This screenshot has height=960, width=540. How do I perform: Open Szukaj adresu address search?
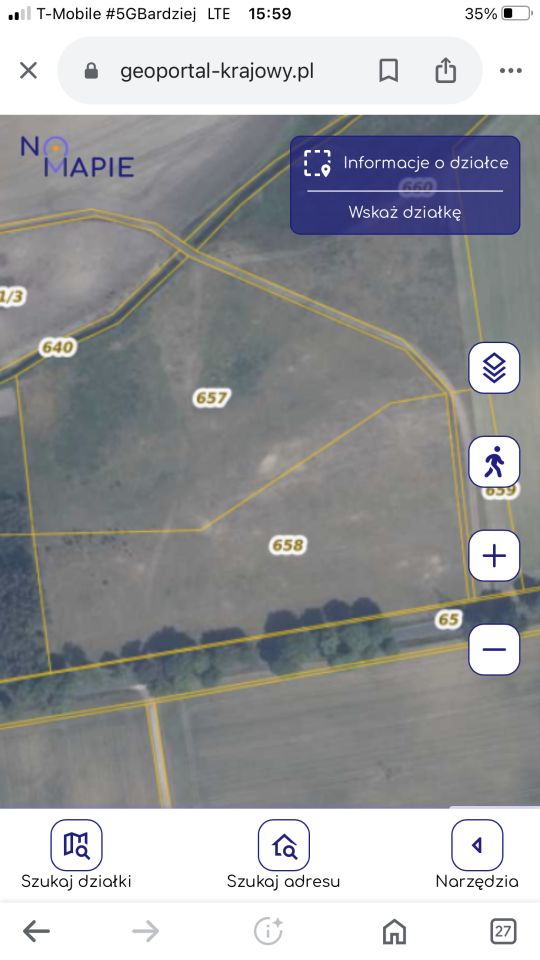(x=283, y=855)
